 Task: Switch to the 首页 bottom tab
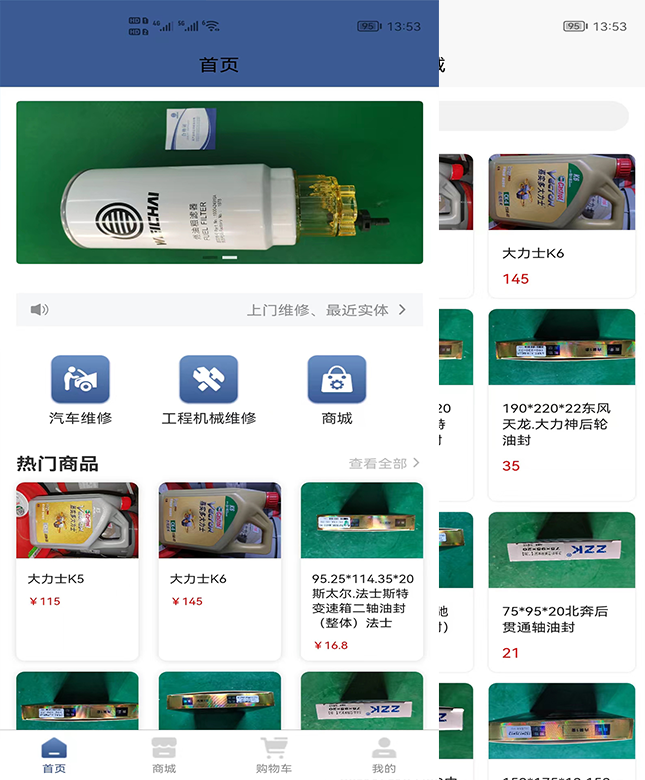point(54,756)
